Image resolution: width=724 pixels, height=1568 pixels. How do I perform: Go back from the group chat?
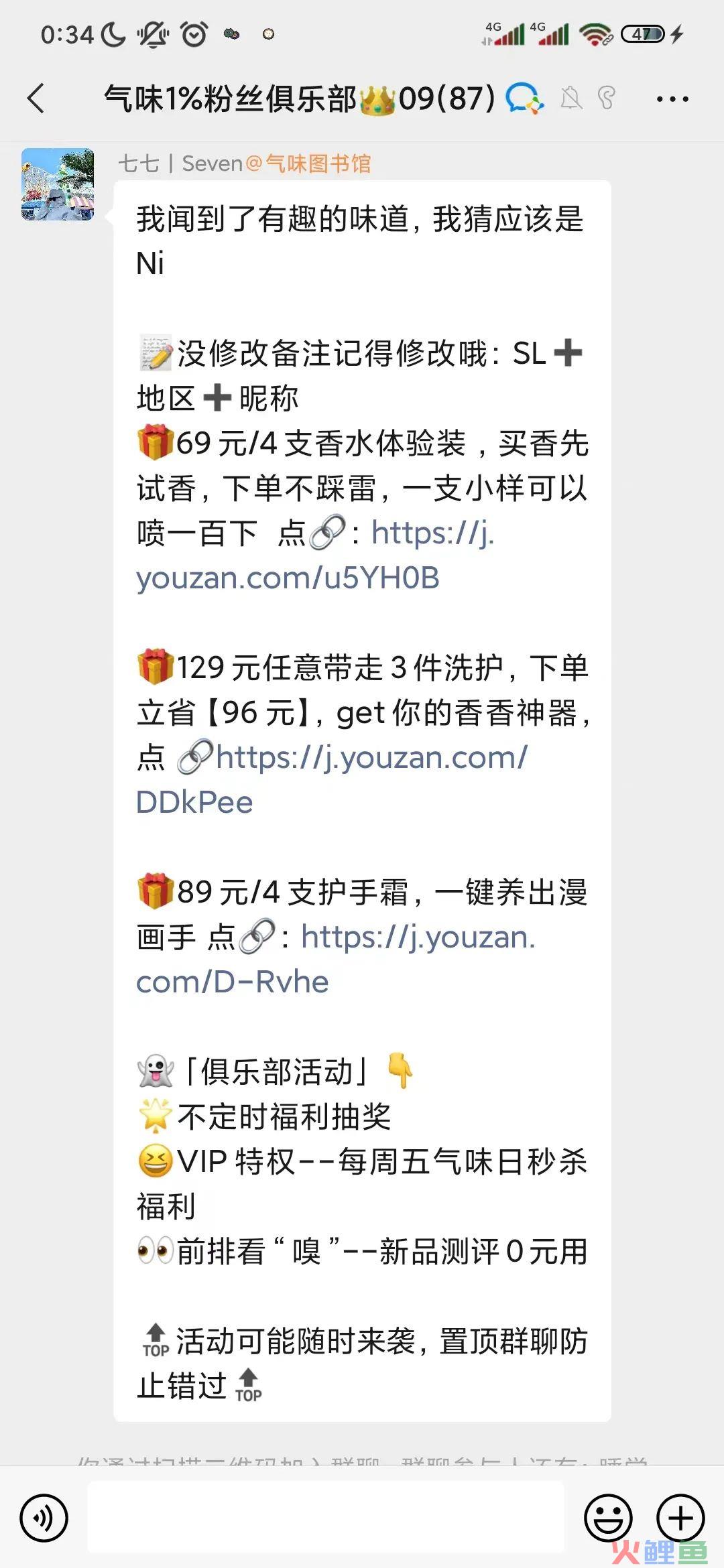tap(36, 99)
